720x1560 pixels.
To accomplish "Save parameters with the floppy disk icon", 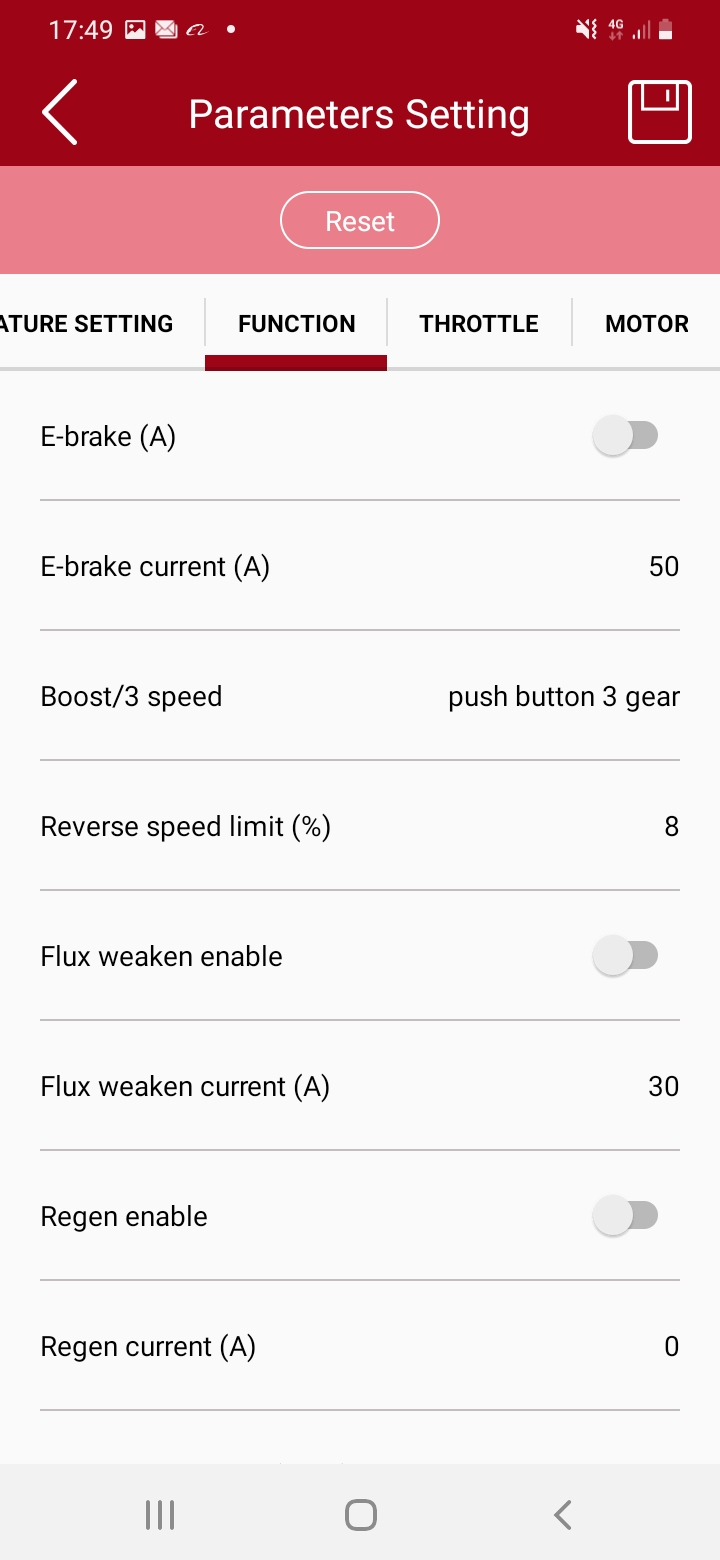I will 659,113.
